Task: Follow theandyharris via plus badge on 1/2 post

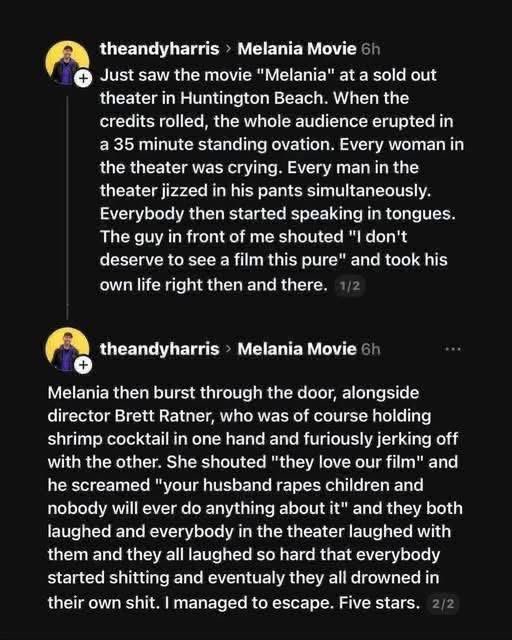Action: [x=83, y=79]
